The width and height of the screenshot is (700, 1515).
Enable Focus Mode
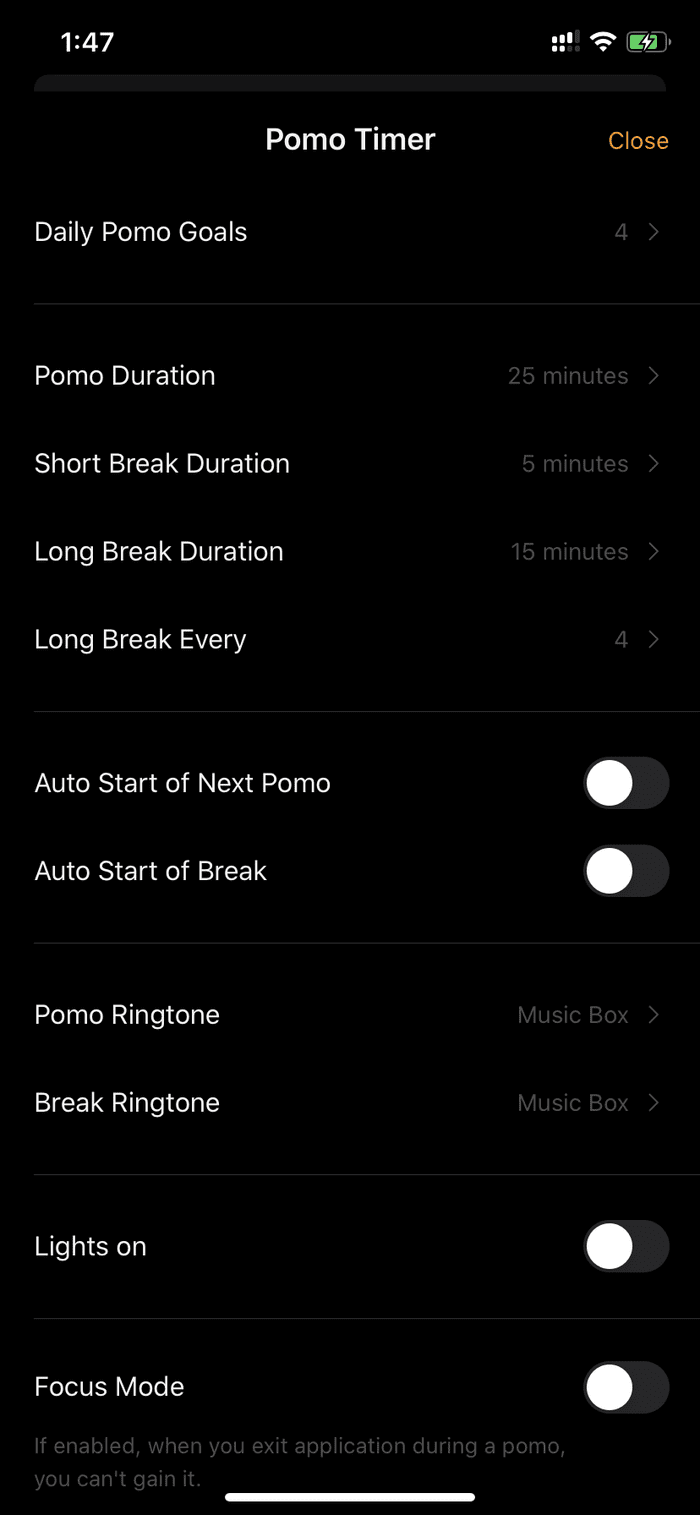pos(626,1387)
